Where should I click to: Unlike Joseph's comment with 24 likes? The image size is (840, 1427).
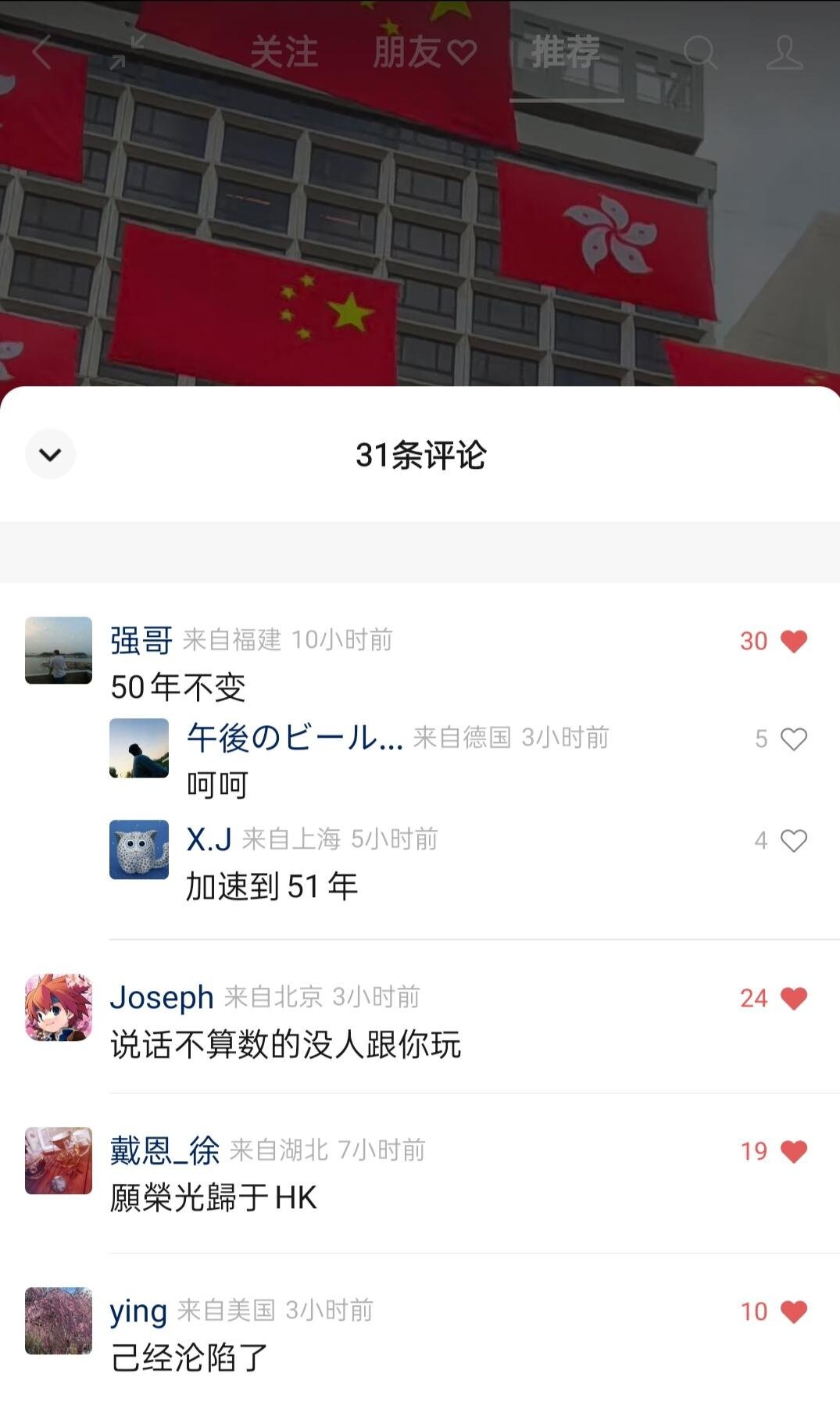pos(794,999)
